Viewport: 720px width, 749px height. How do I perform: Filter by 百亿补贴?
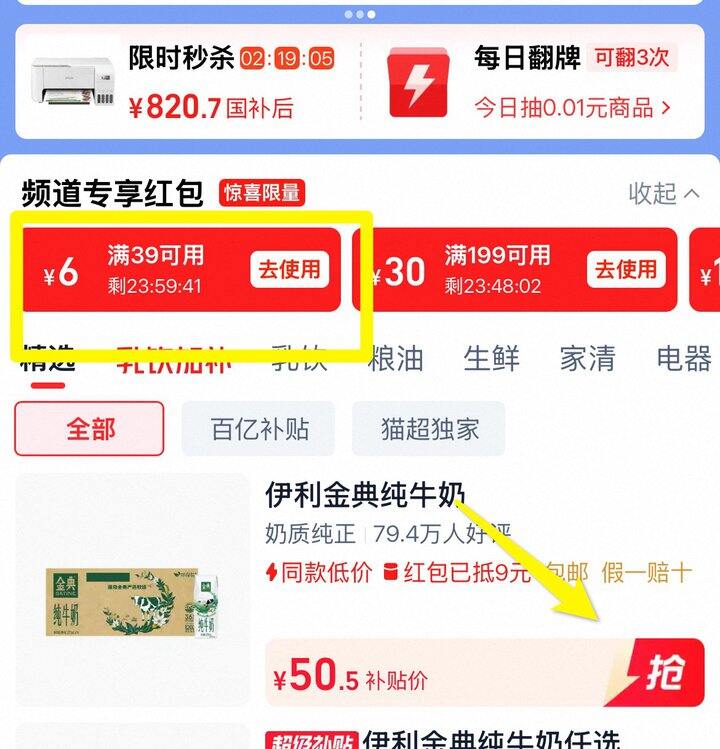(258, 428)
